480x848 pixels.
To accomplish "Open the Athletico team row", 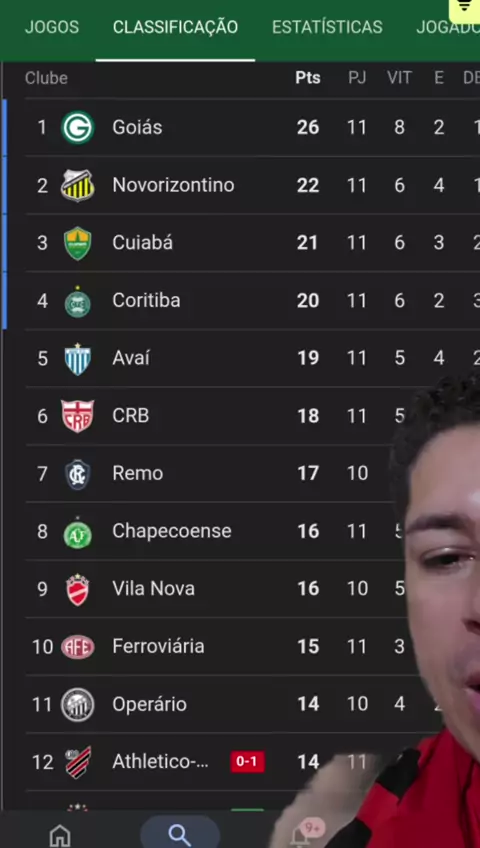I will coord(252,762).
